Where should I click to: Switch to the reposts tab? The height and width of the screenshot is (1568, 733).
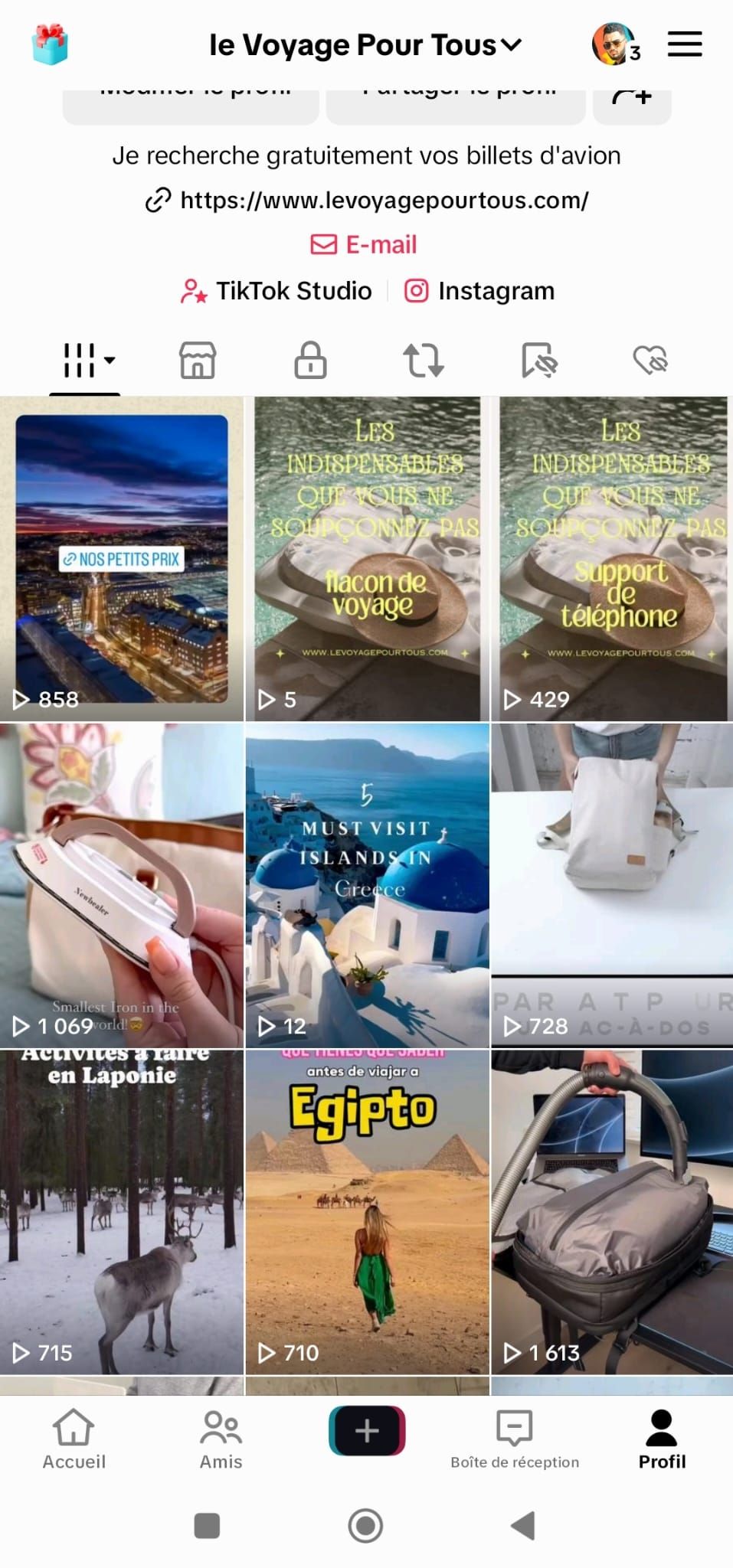pyautogui.click(x=424, y=360)
